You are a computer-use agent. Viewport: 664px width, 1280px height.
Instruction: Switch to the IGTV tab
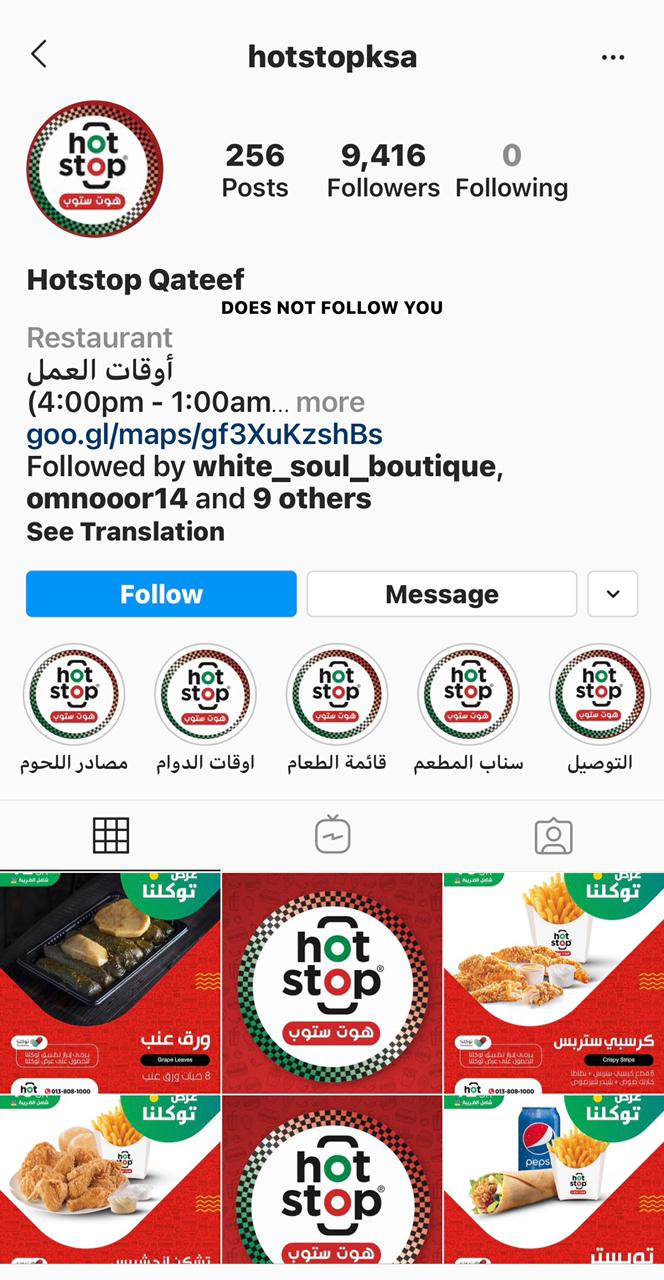(x=332, y=835)
